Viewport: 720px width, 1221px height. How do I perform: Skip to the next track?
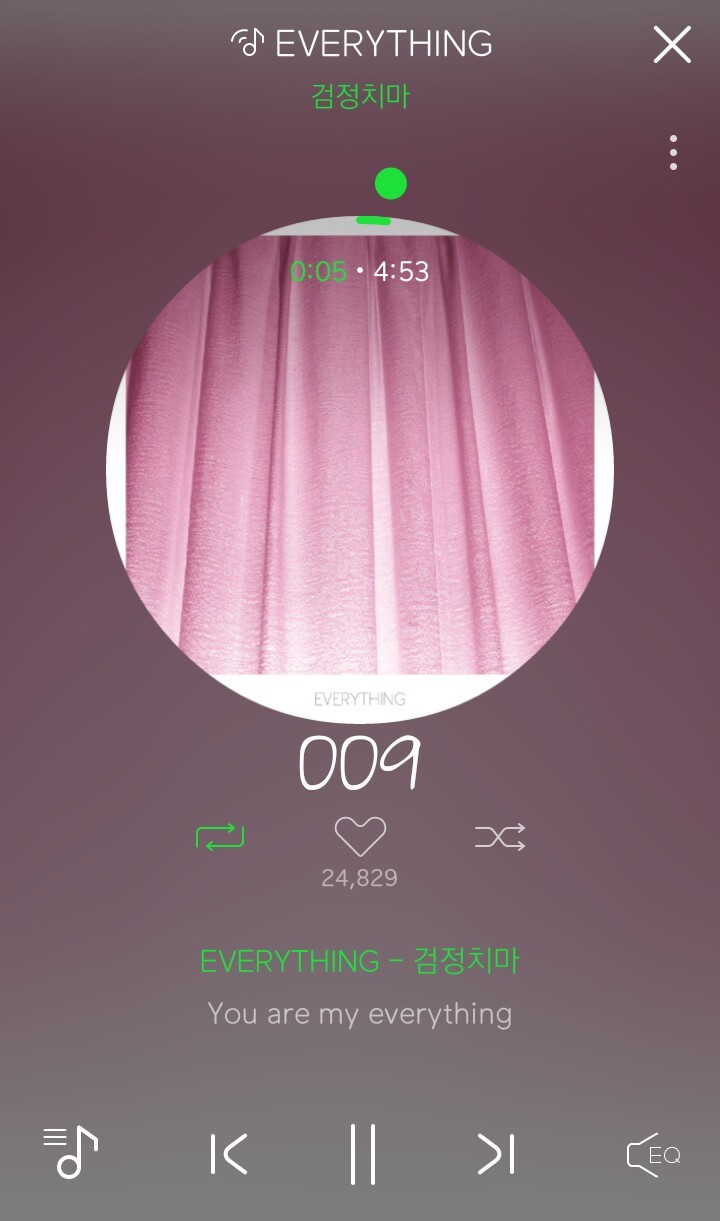pos(496,1154)
